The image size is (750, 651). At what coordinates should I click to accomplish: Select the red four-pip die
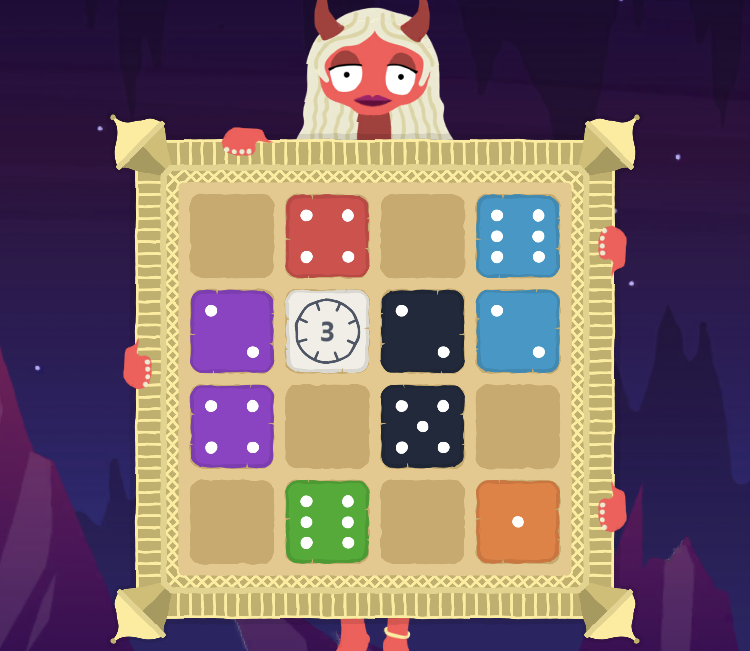[x=327, y=236]
